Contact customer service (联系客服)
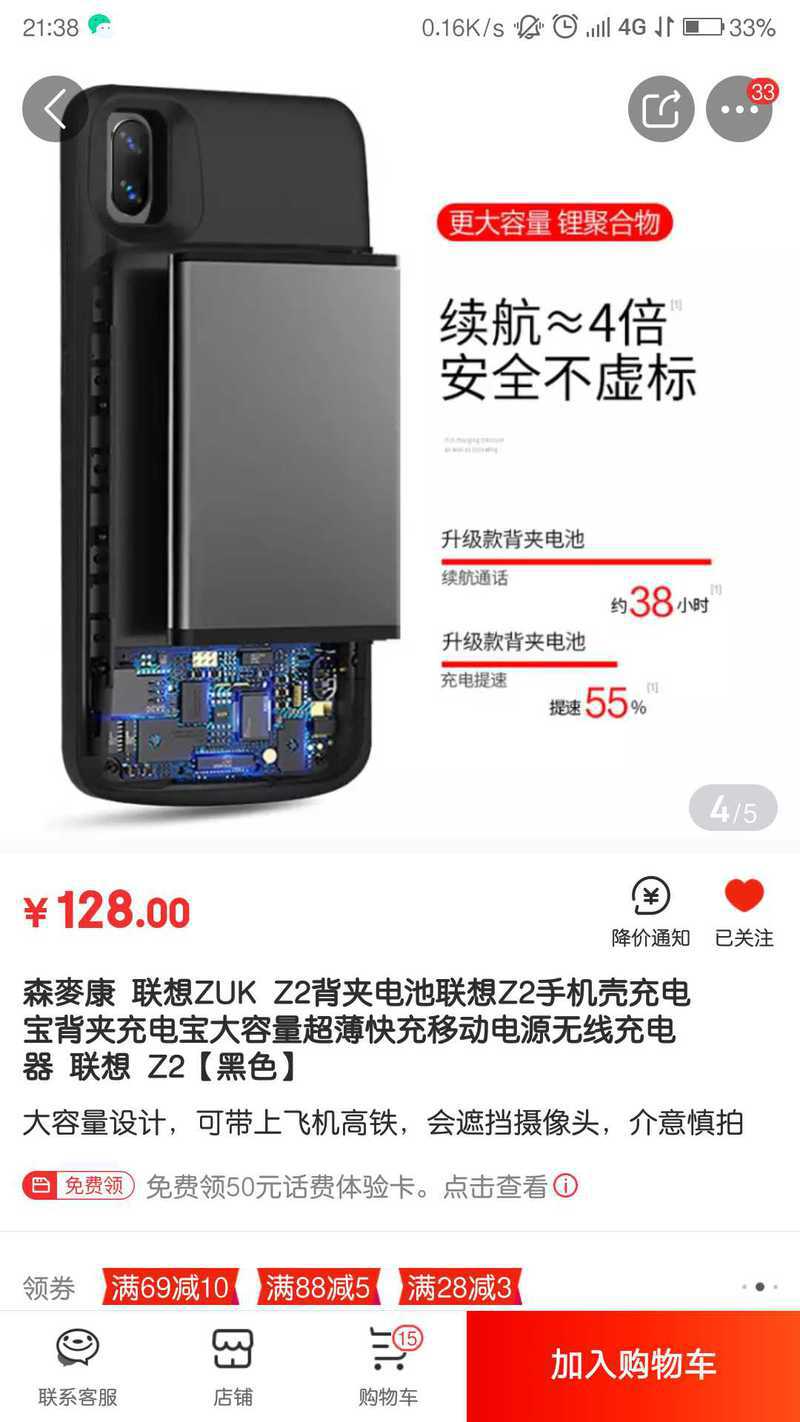 tap(78, 1367)
